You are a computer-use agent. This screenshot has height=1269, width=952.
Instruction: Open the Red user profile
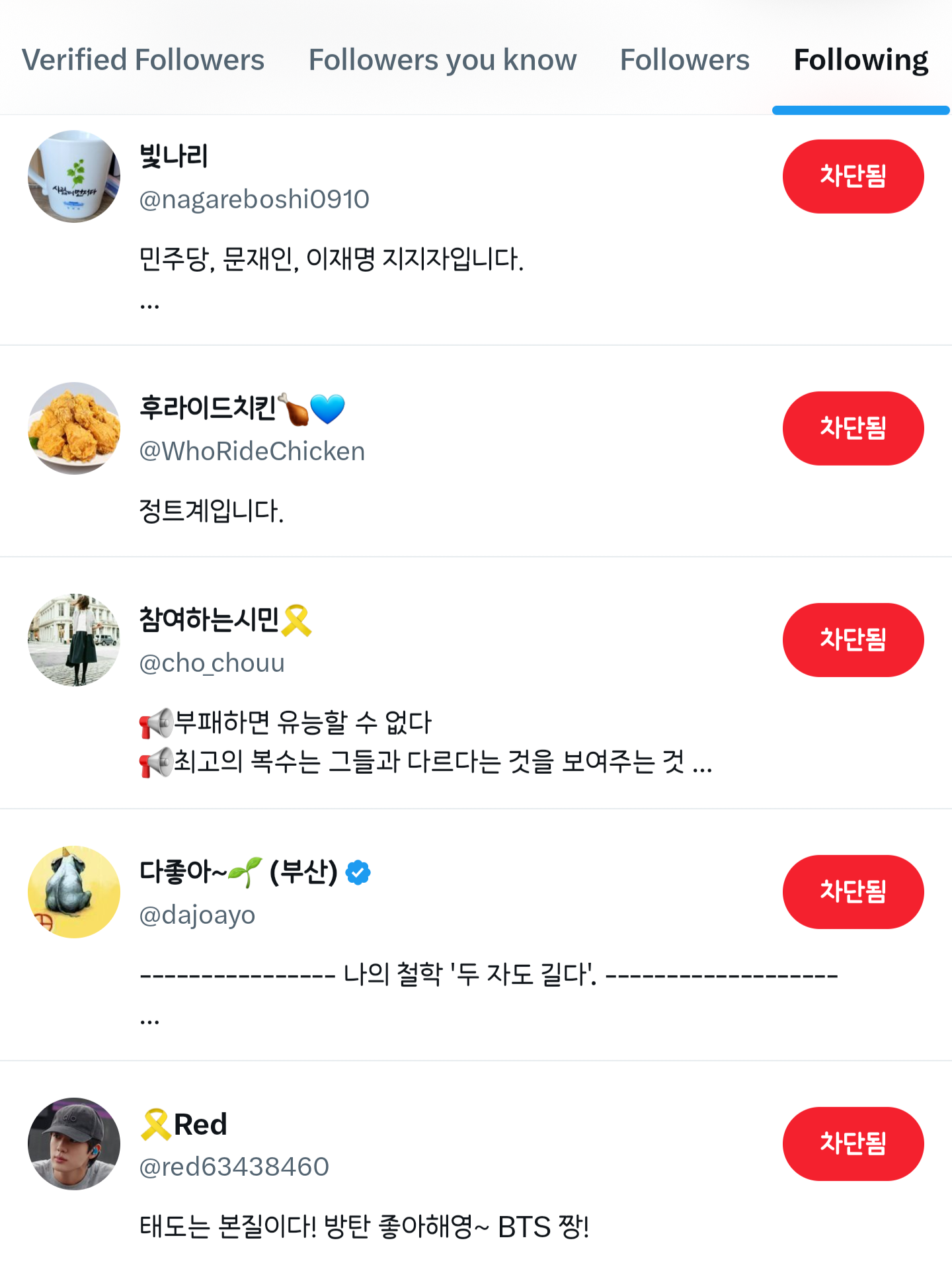tap(200, 1124)
